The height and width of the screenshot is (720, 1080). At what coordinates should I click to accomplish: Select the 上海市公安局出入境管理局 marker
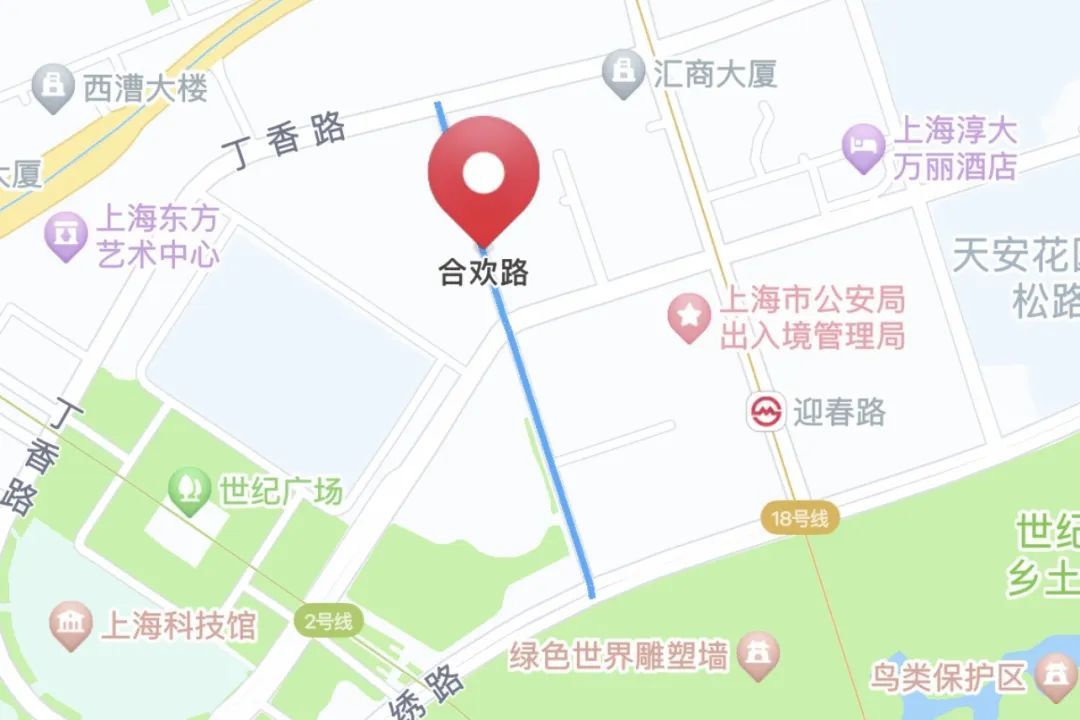point(689,318)
